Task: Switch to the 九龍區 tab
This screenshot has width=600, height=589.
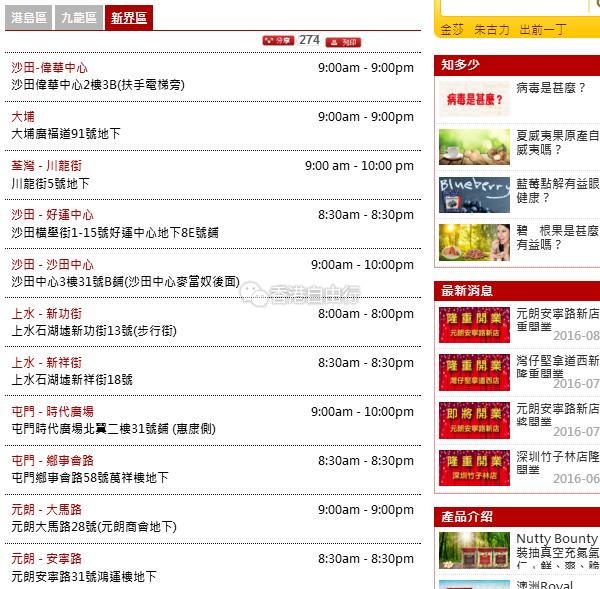Action: pyautogui.click(x=79, y=18)
